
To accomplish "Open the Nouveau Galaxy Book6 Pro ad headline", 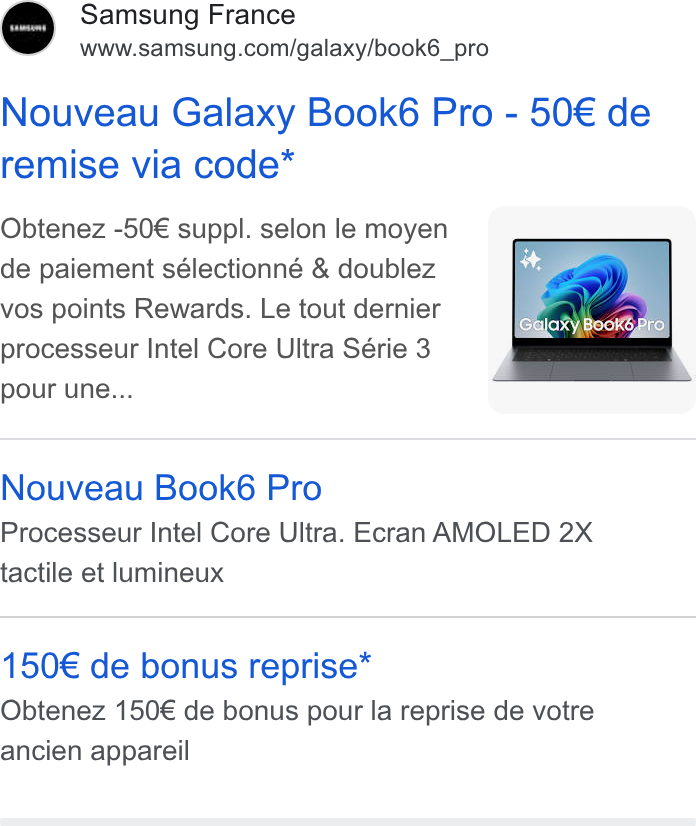I will (x=326, y=139).
